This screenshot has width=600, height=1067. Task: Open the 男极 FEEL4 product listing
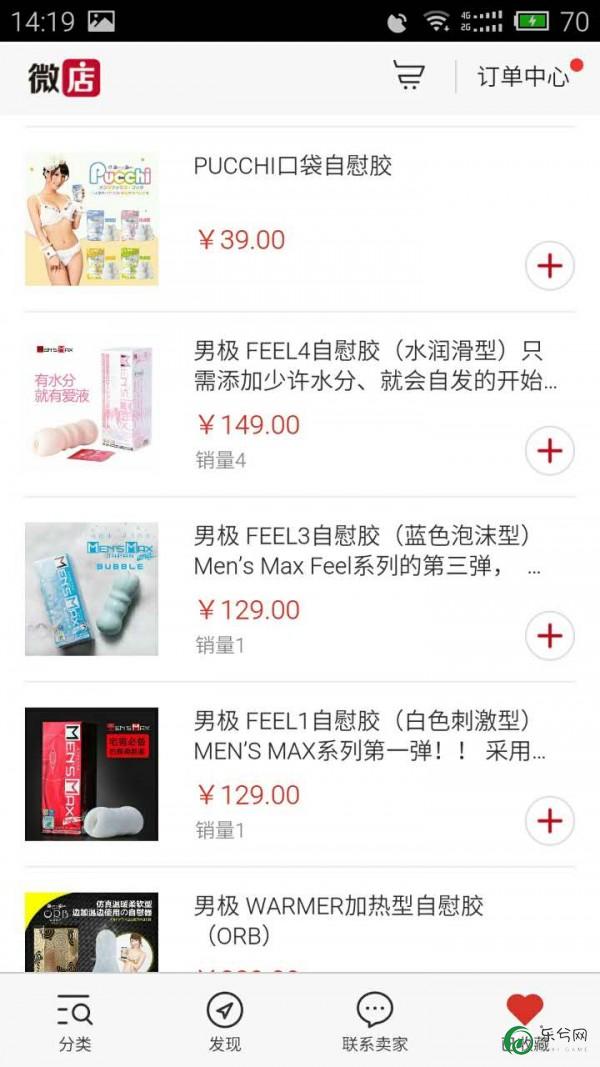point(367,366)
